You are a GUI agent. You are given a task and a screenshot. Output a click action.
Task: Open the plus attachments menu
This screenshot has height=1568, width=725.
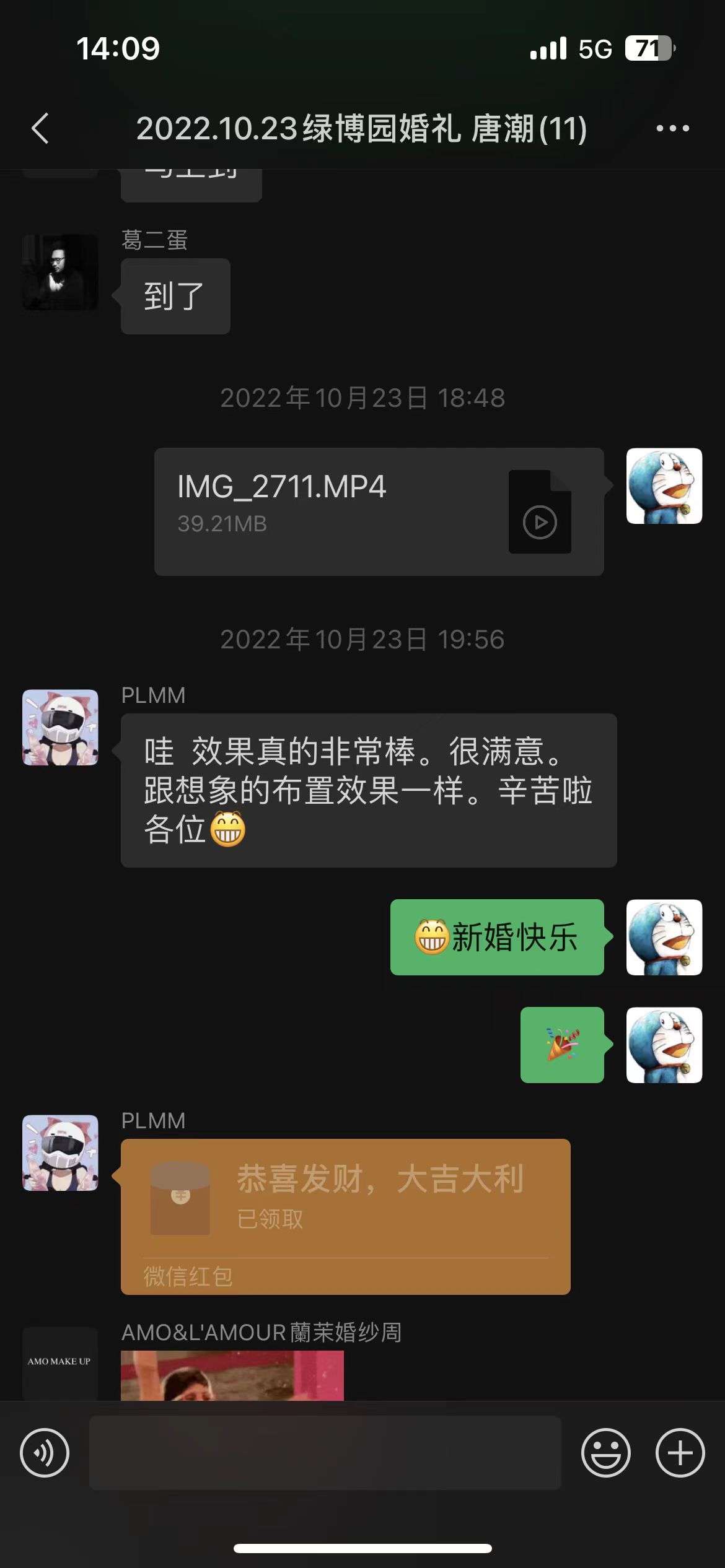(680, 1453)
